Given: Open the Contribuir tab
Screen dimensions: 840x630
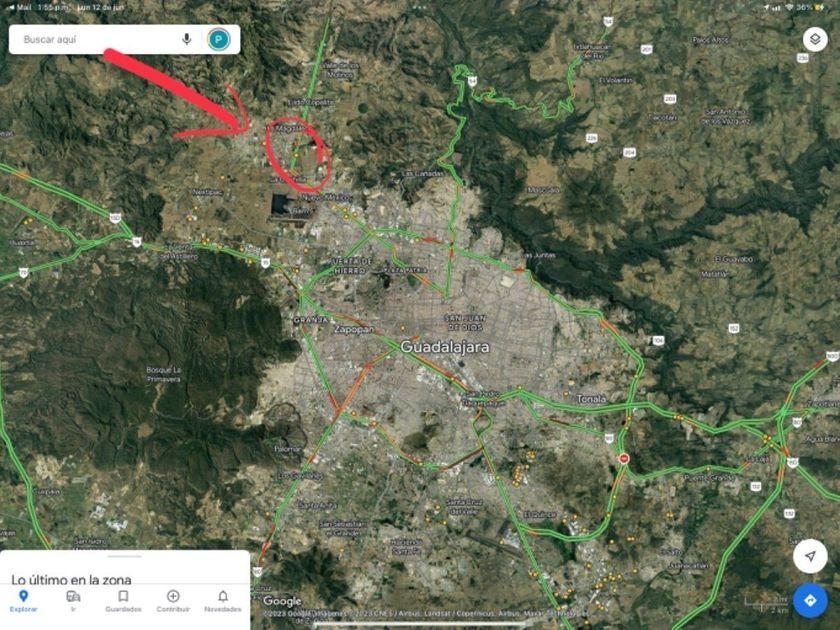Looking at the screenshot, I should pos(173,601).
